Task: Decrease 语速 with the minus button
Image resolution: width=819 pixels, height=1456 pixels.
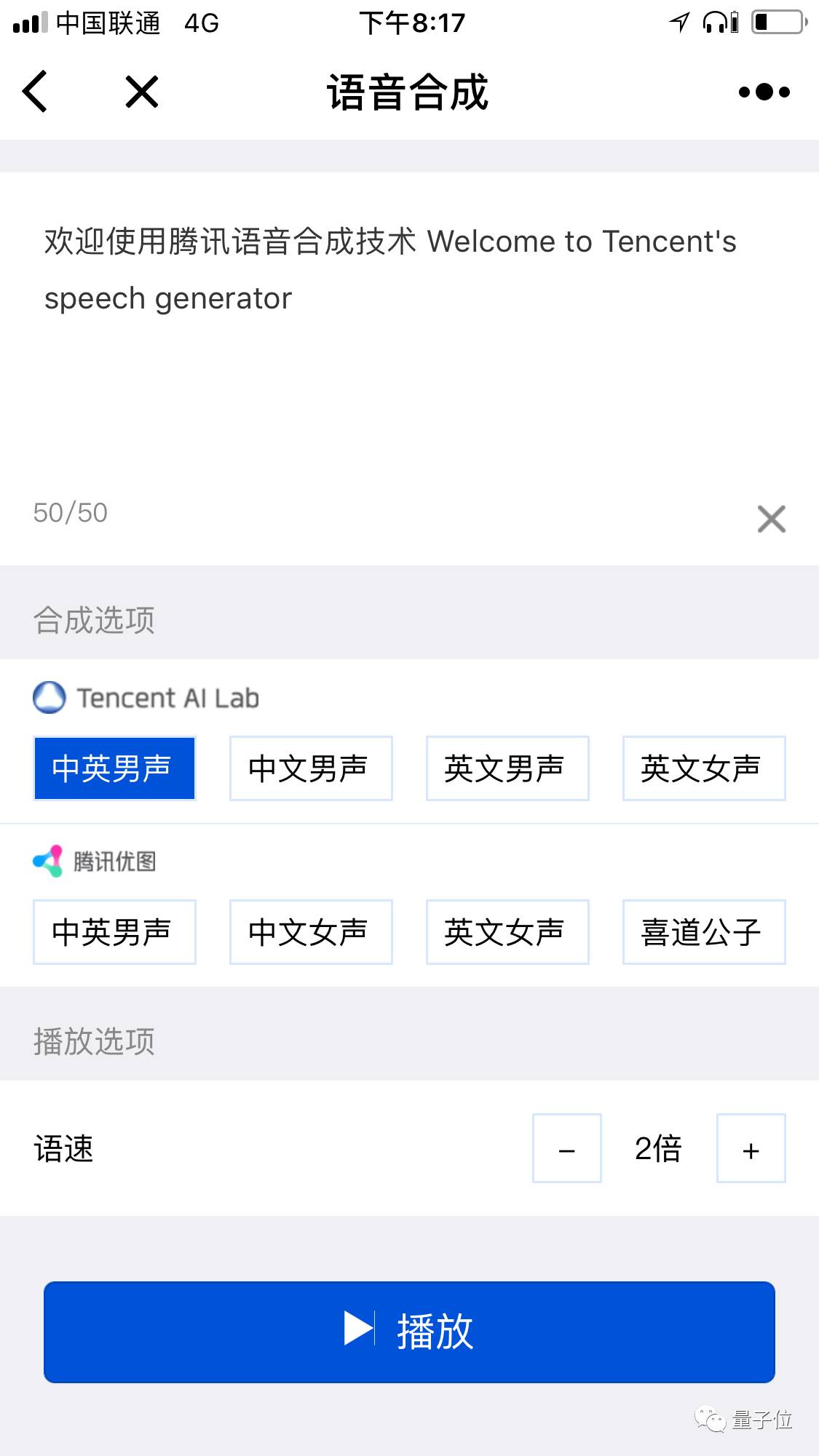Action: [566, 1148]
